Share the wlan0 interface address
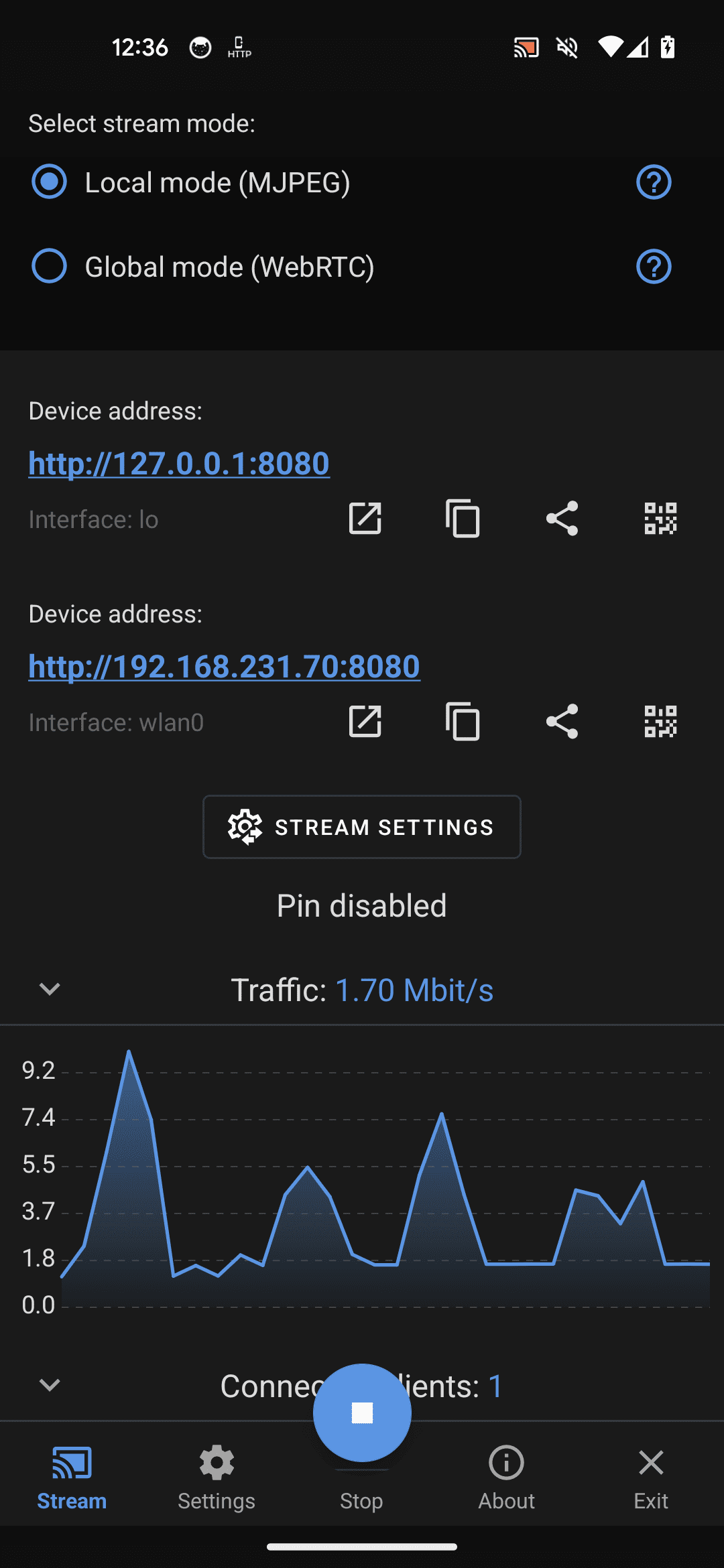Viewport: 724px width, 1568px height. tap(562, 722)
